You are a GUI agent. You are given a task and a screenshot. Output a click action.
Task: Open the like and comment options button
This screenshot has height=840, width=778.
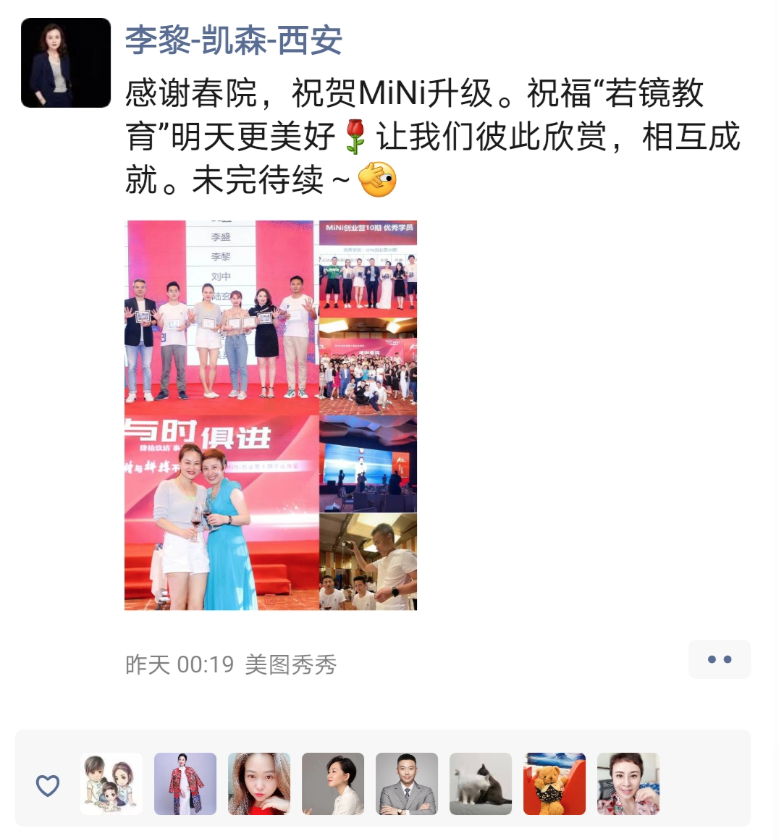pyautogui.click(x=719, y=660)
